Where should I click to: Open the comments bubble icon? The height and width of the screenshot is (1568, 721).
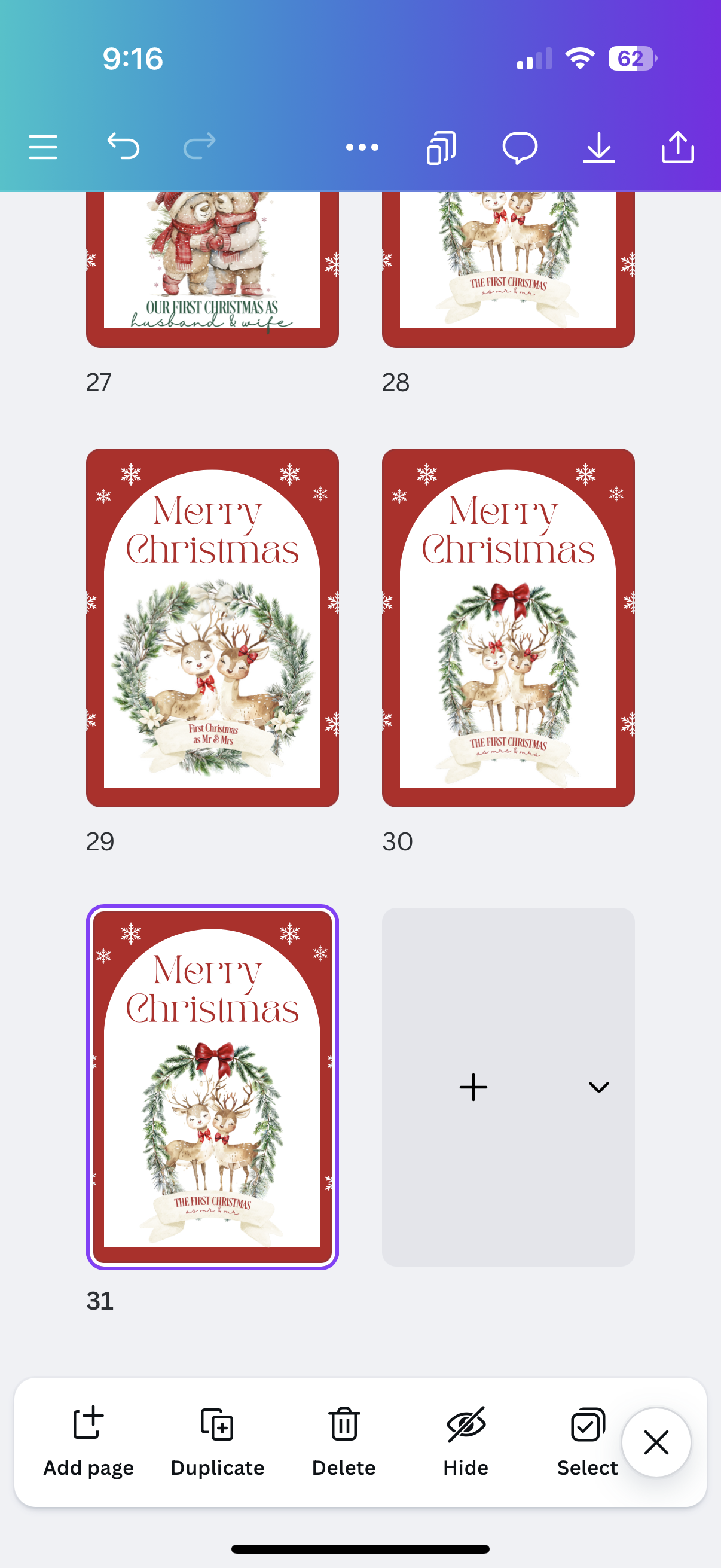(520, 146)
